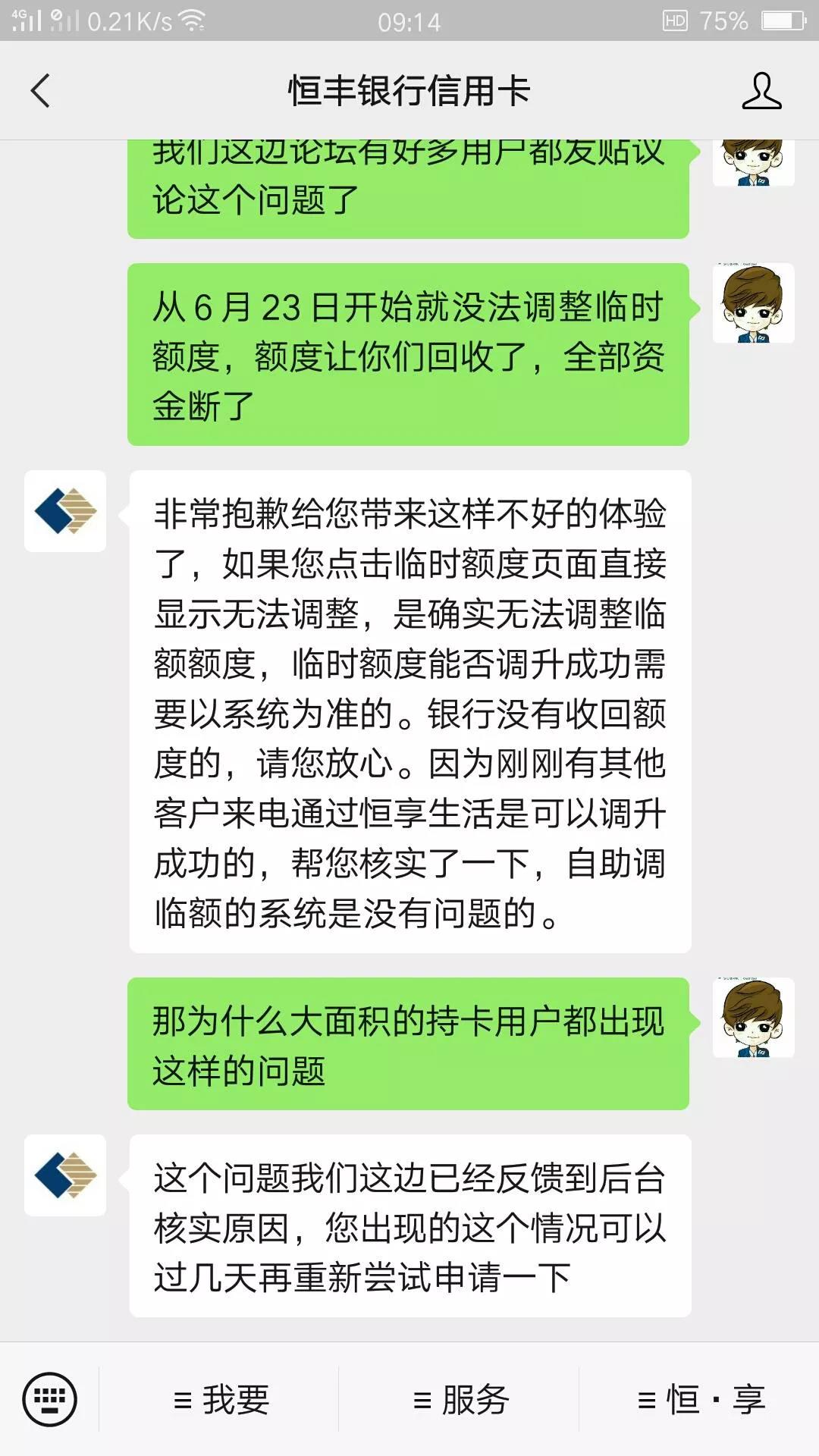Switch to keyboard input mode

click(50, 1399)
